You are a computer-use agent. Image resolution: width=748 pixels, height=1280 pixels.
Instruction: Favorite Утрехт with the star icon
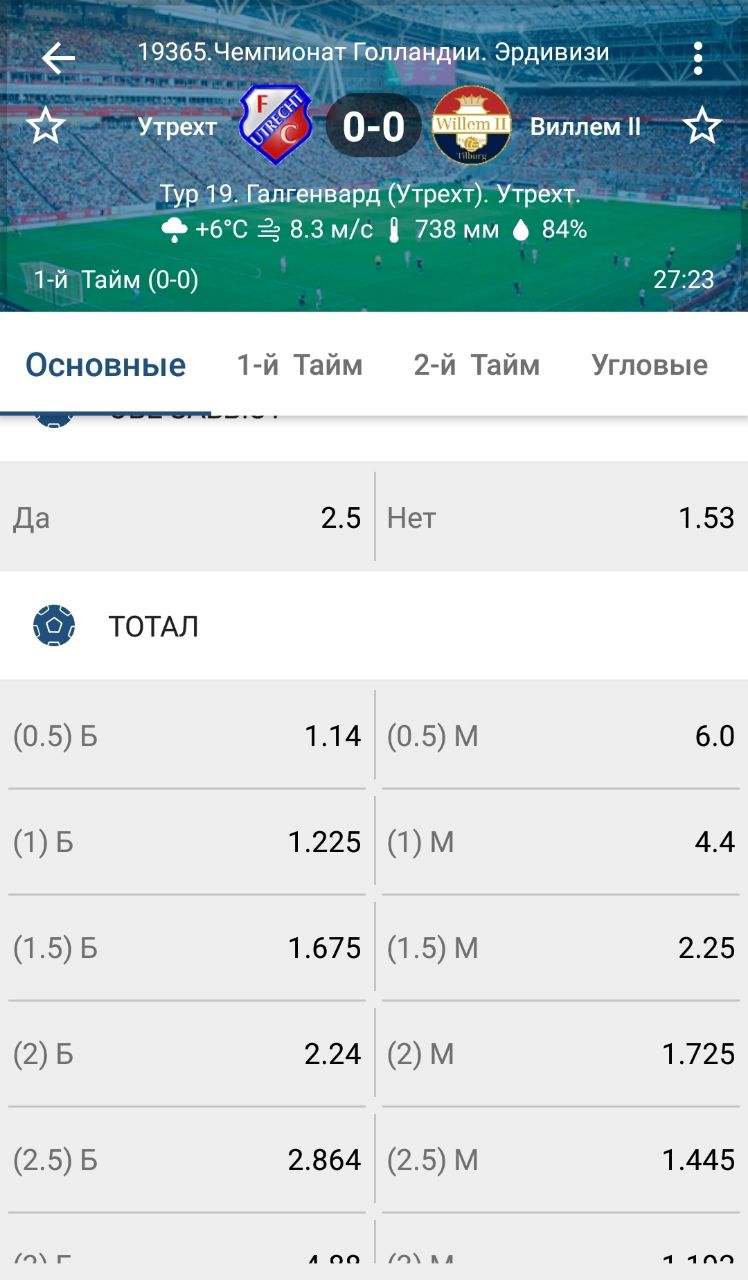[x=45, y=127]
